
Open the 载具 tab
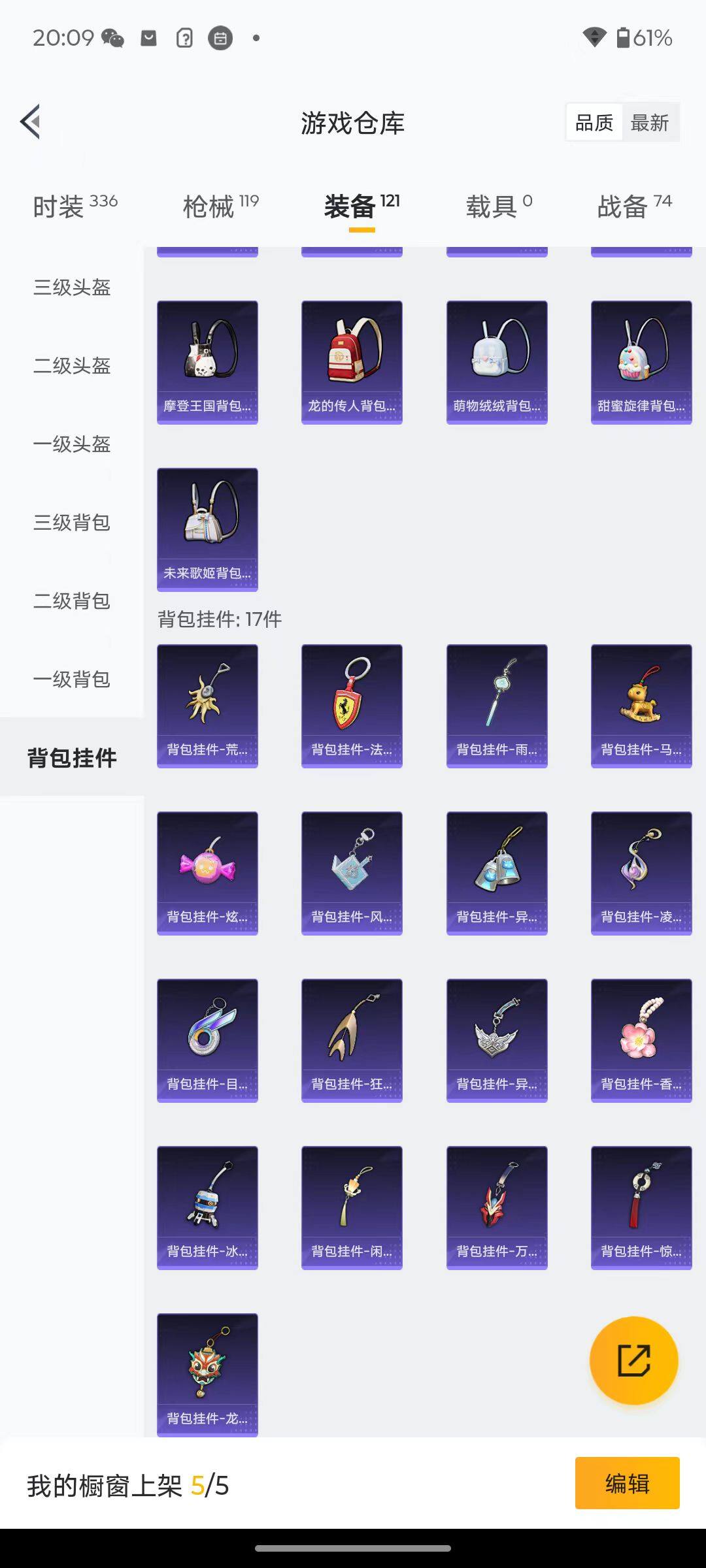(498, 206)
